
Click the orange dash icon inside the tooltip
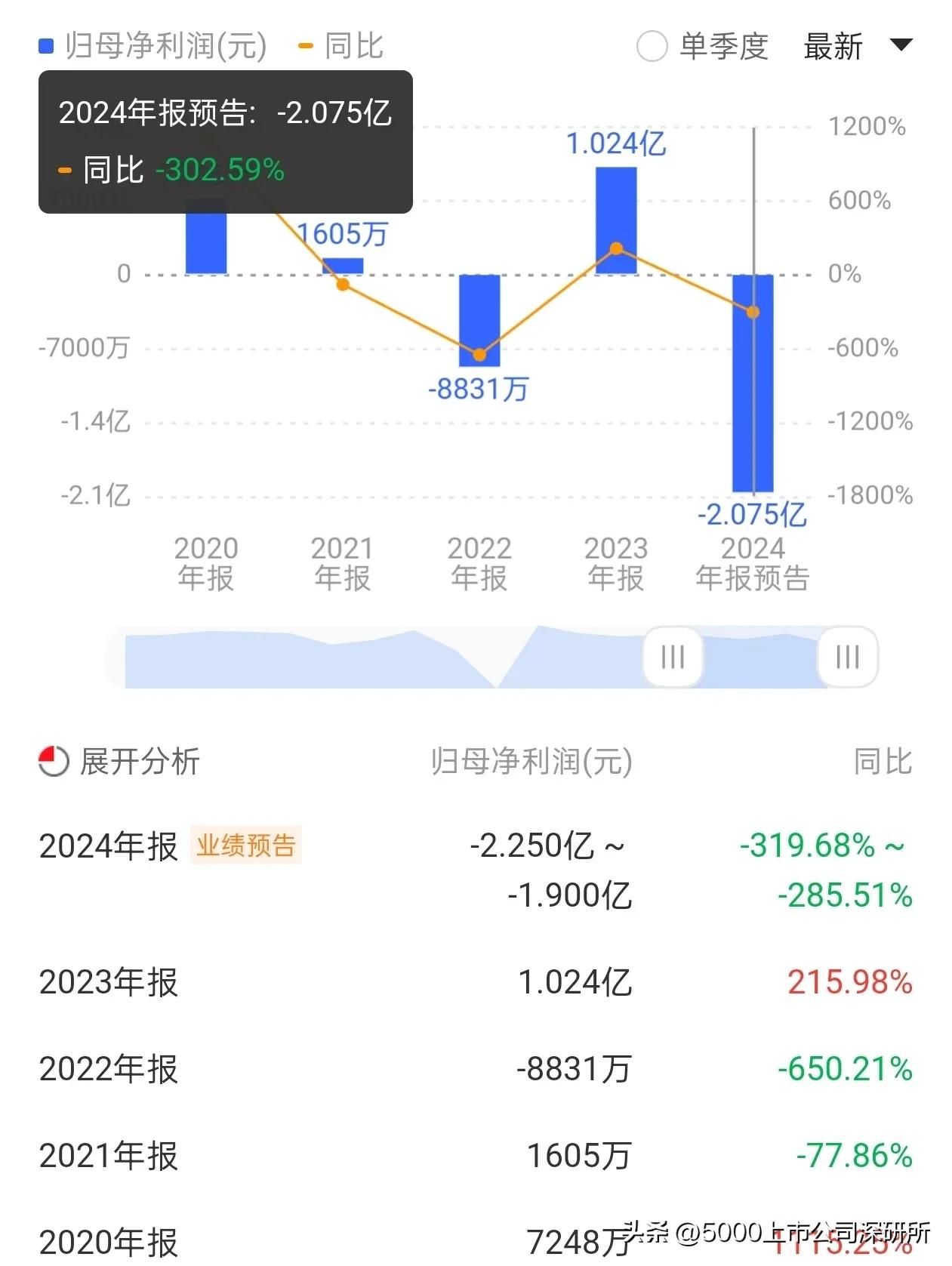pos(63,171)
